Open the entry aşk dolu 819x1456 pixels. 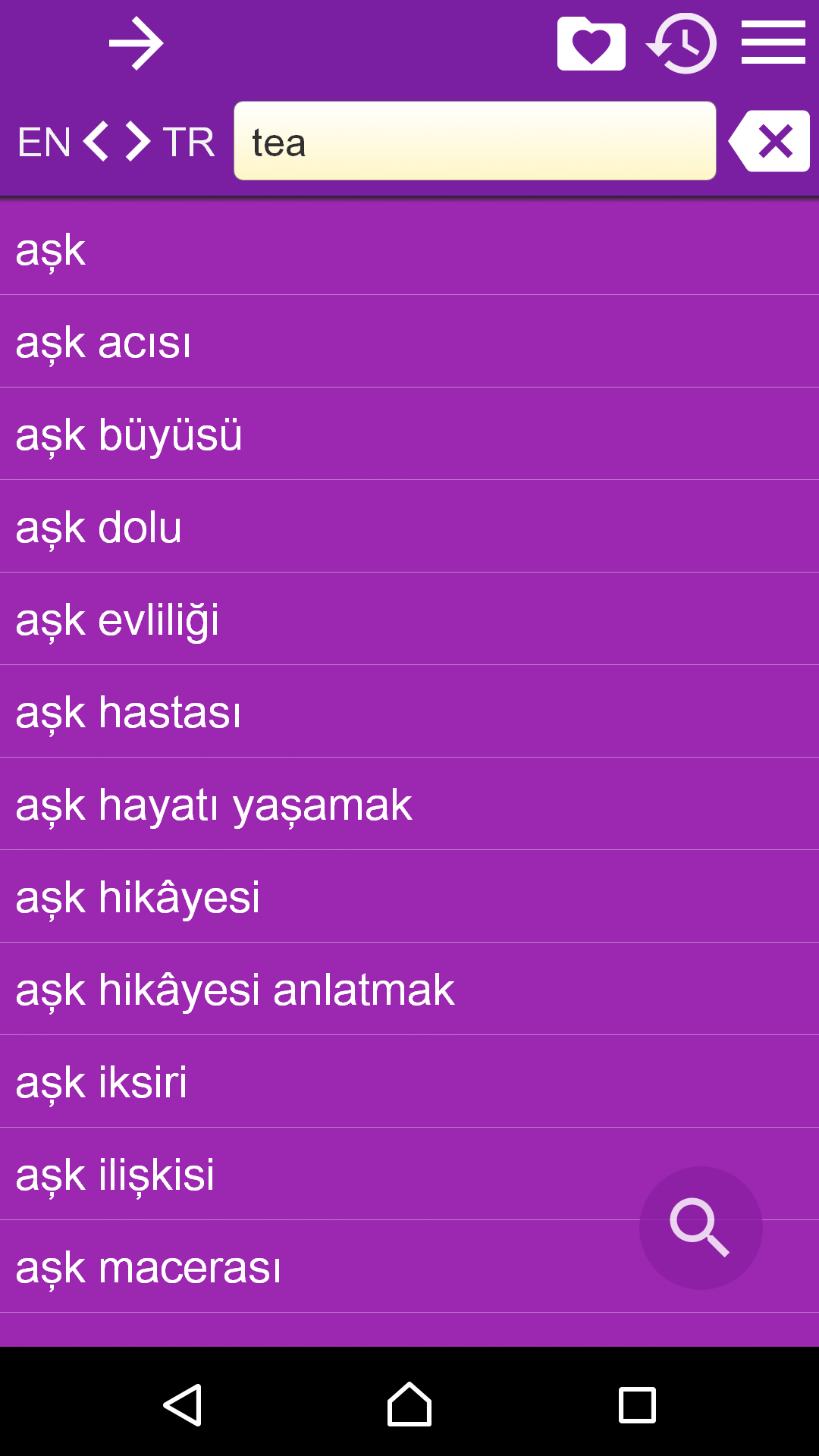point(409,526)
